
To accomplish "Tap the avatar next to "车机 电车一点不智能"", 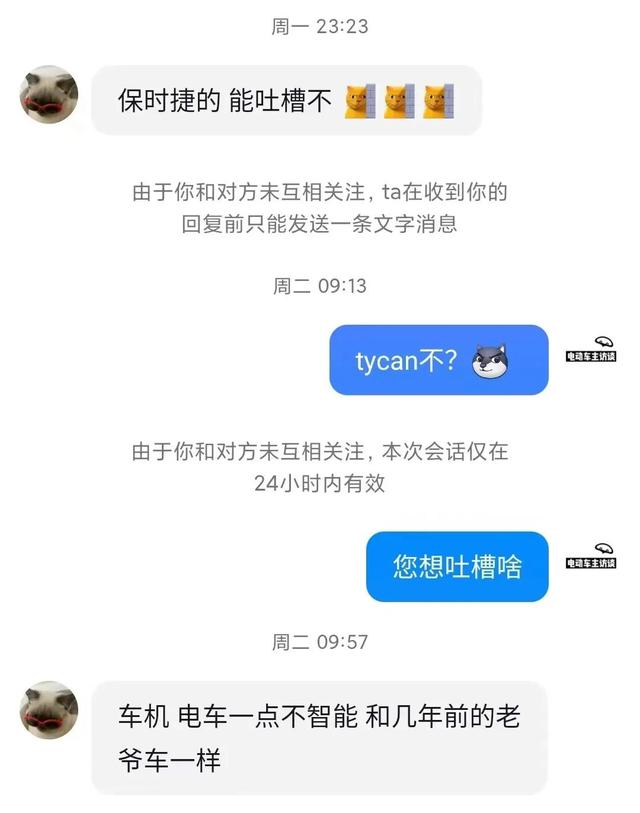I will click(48, 711).
